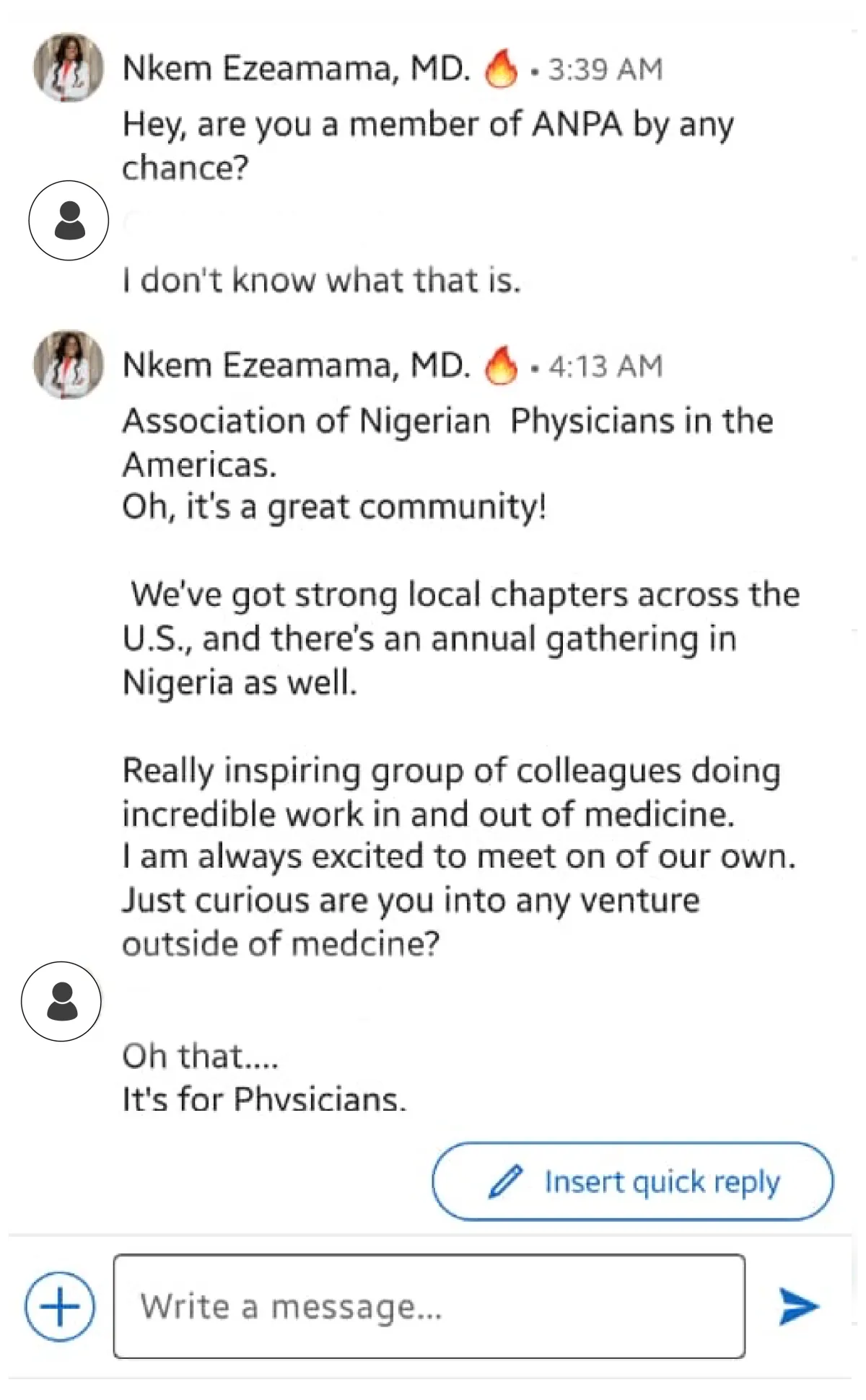The image size is (866, 1400).
Task: Send the message with the arrow icon
Action: pos(799,1306)
